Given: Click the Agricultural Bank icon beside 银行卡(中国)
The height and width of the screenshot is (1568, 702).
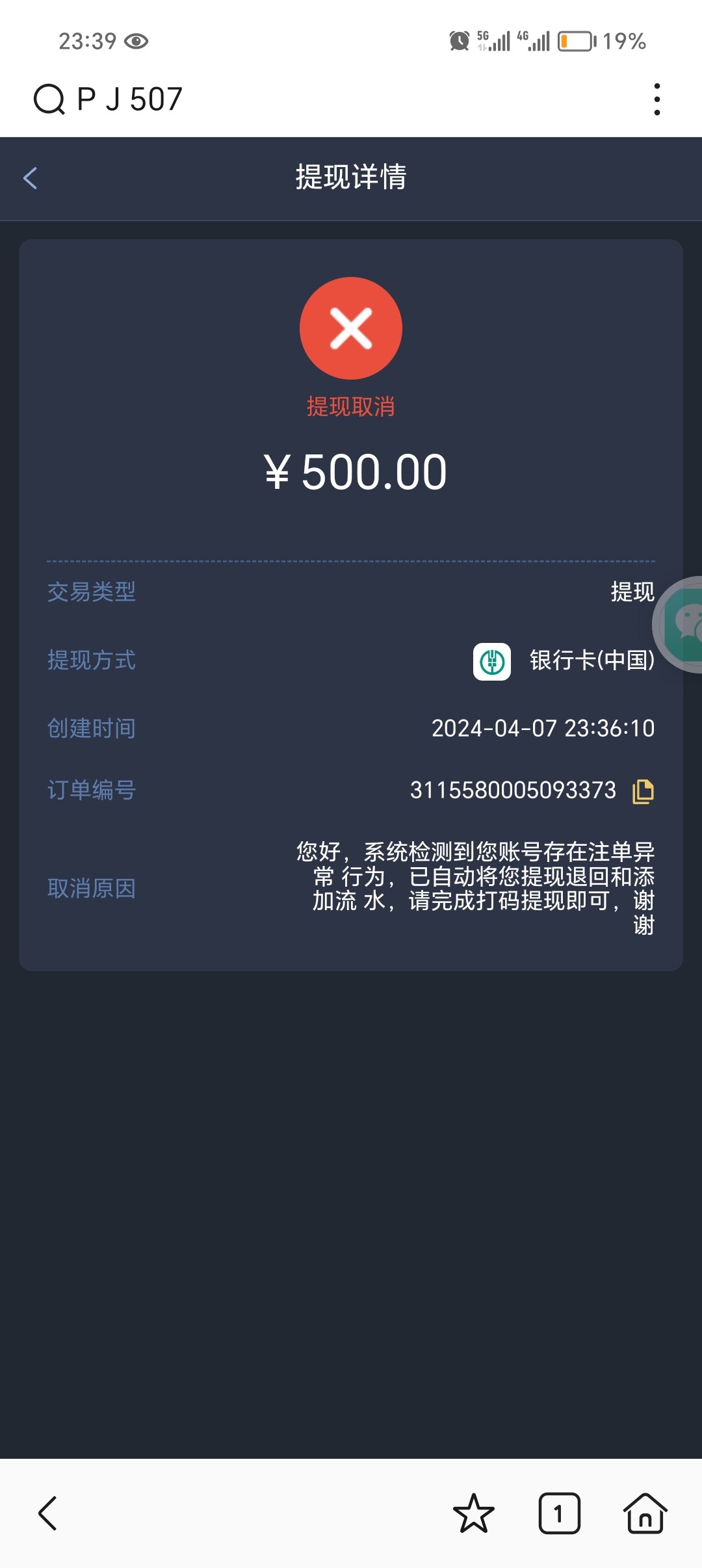Looking at the screenshot, I should coord(491,660).
